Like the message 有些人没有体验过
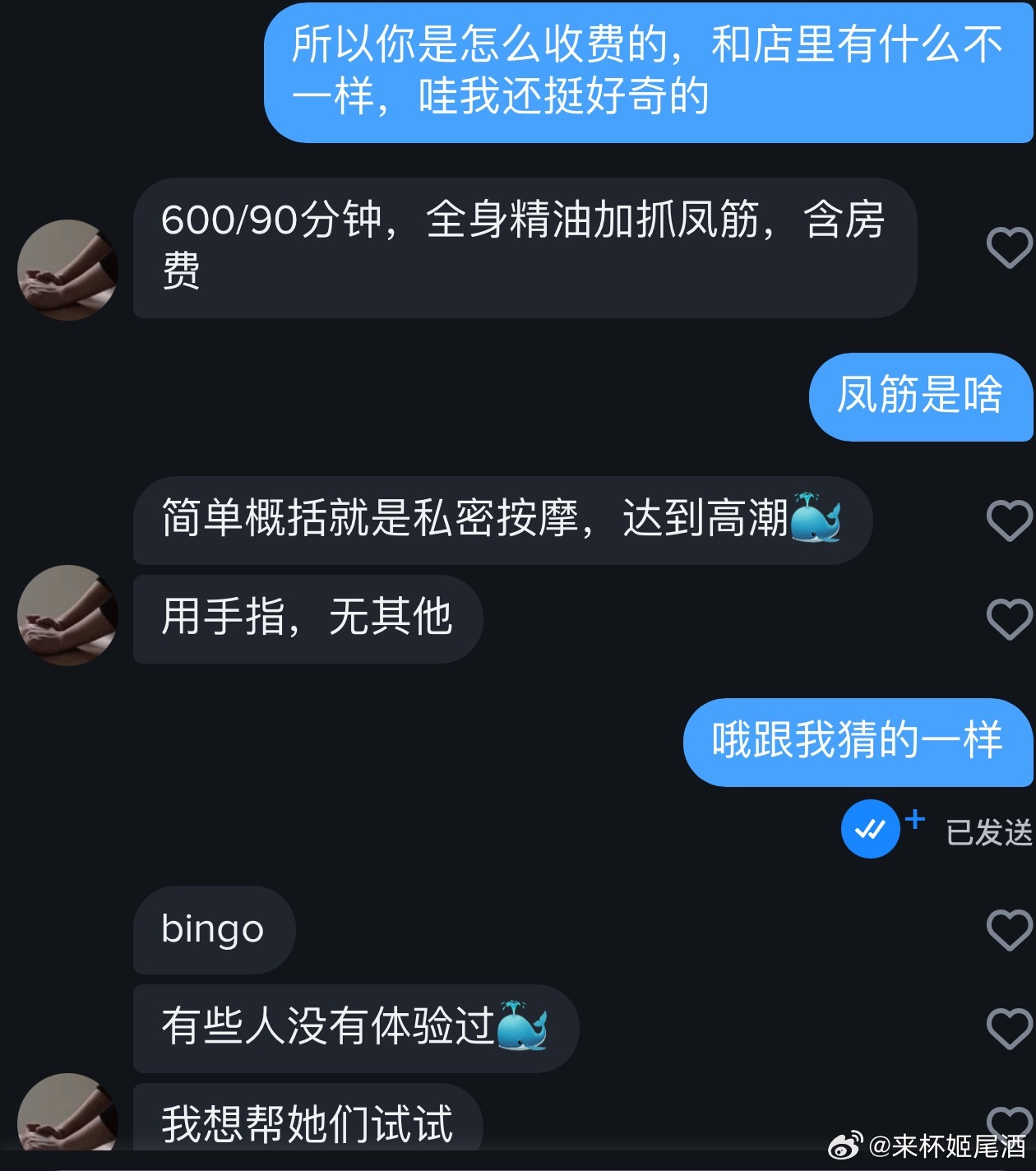The image size is (1036, 1171). click(1009, 1029)
